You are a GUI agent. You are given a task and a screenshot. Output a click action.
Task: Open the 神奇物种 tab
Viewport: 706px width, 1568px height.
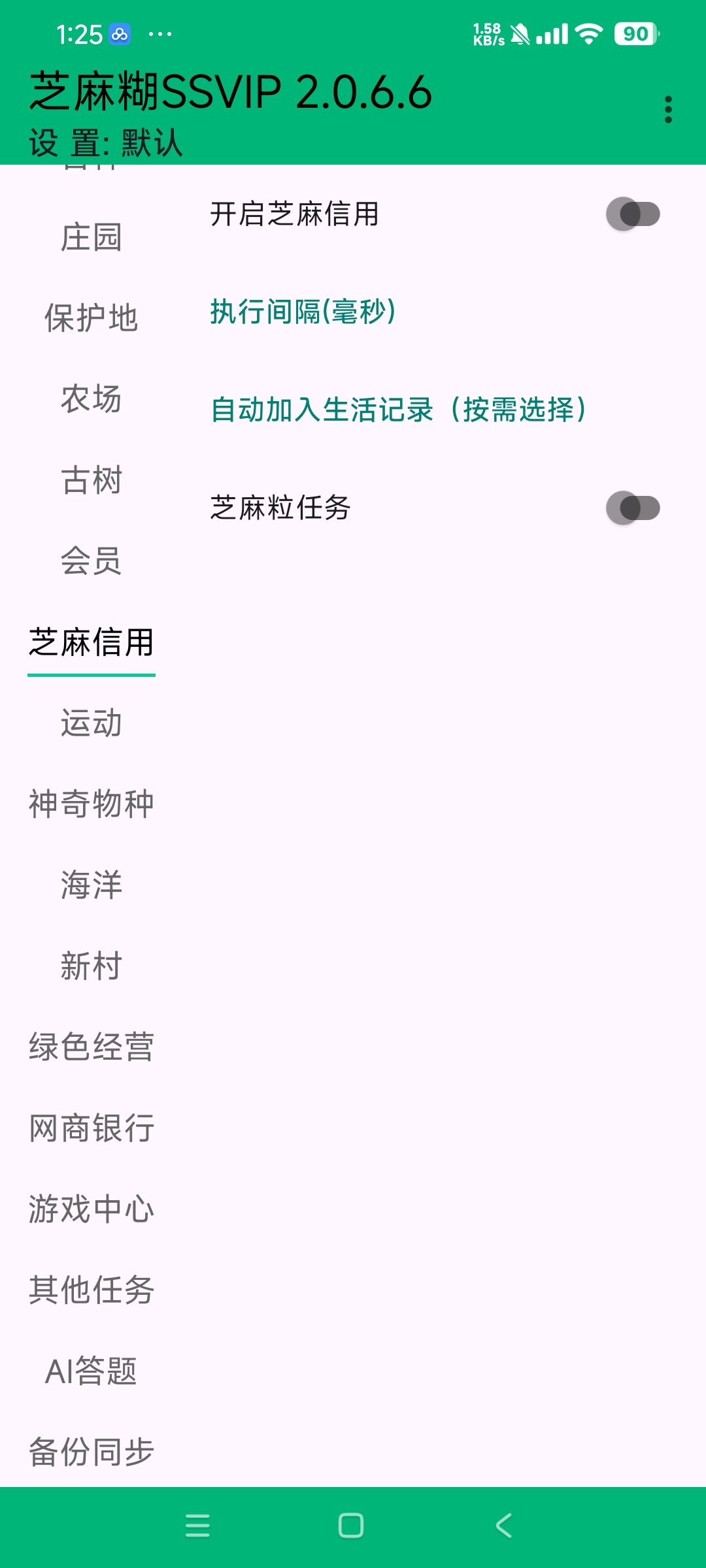(x=92, y=804)
